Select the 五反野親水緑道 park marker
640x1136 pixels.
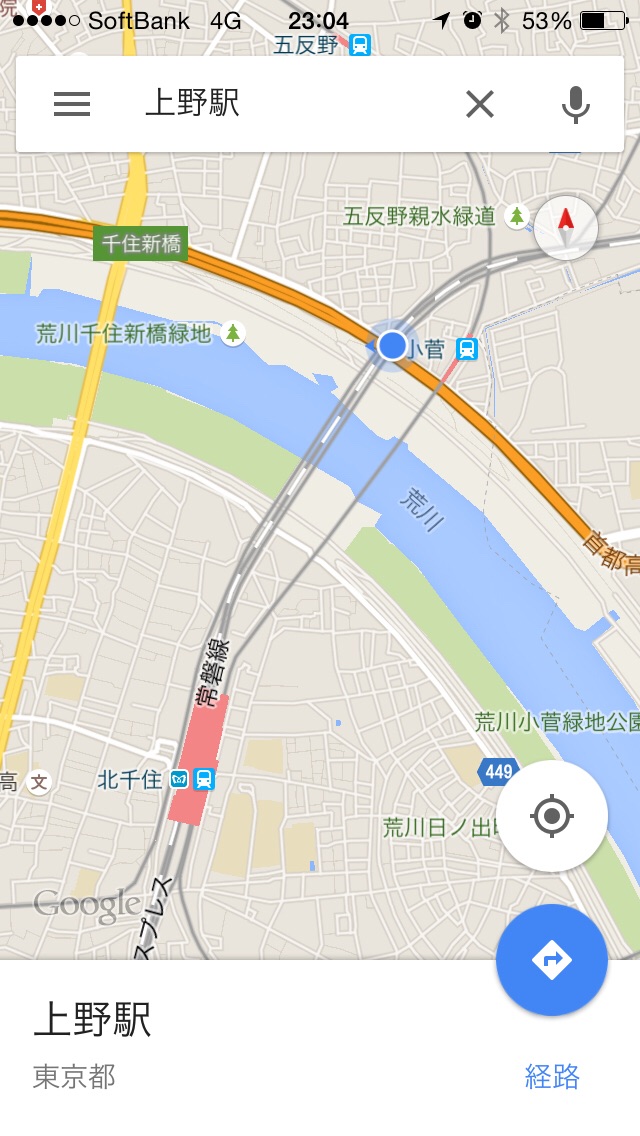point(516,215)
